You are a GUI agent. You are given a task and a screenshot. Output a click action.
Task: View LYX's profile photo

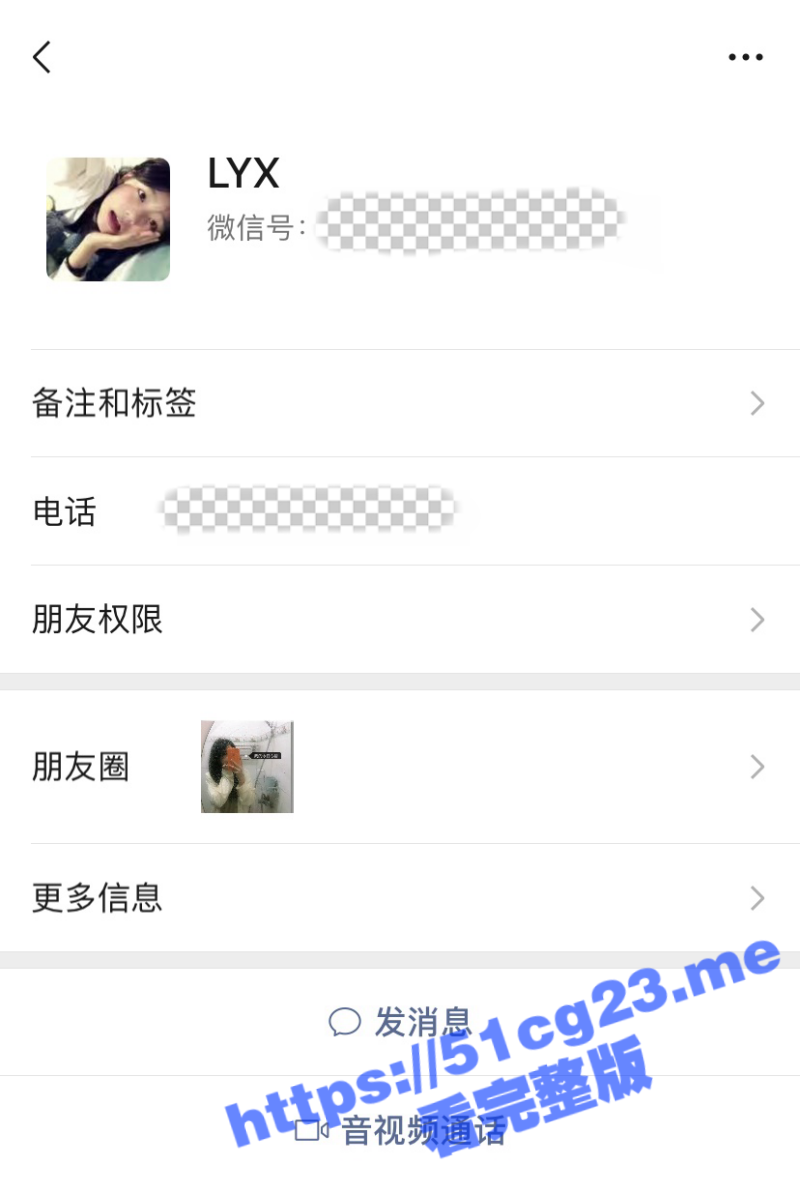point(108,219)
